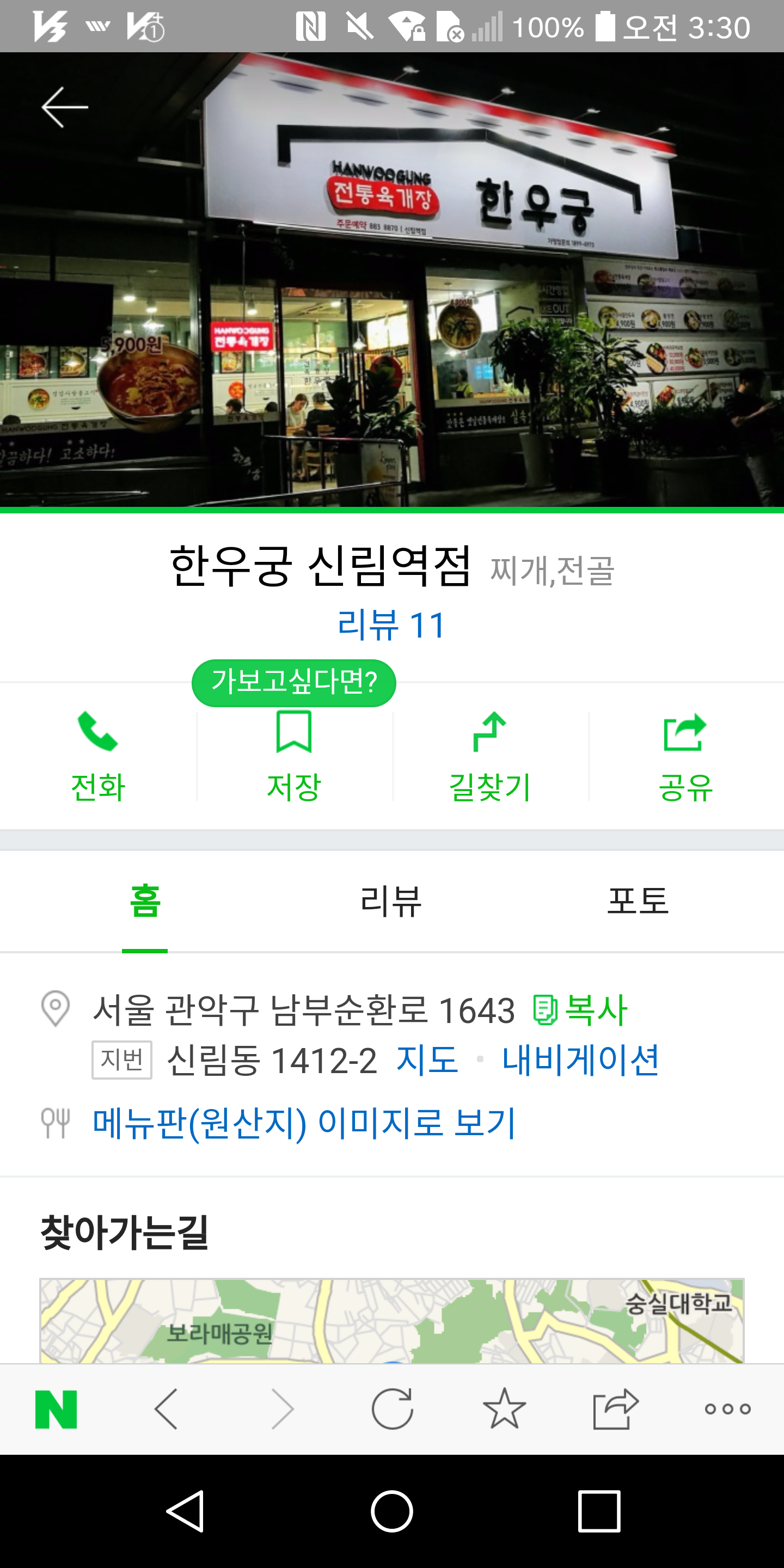Reload the page

[392, 1408]
